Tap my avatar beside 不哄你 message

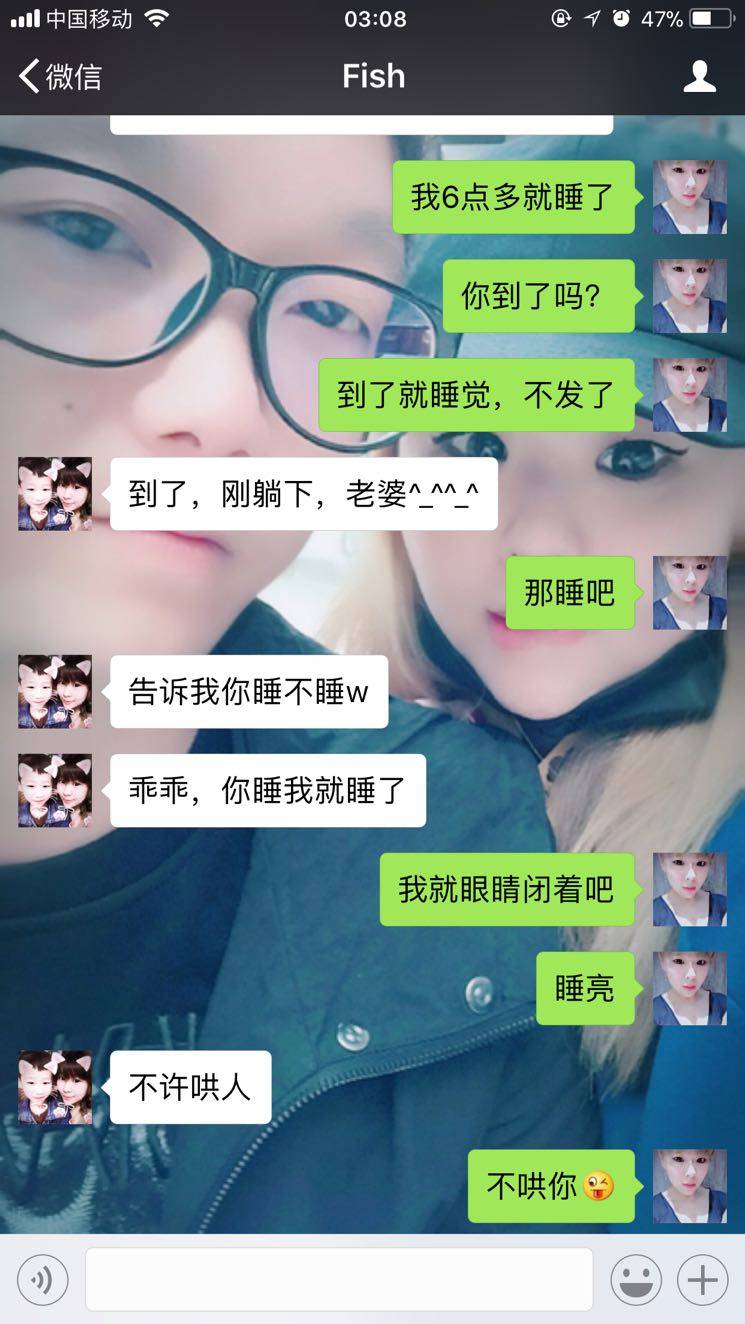point(689,1186)
